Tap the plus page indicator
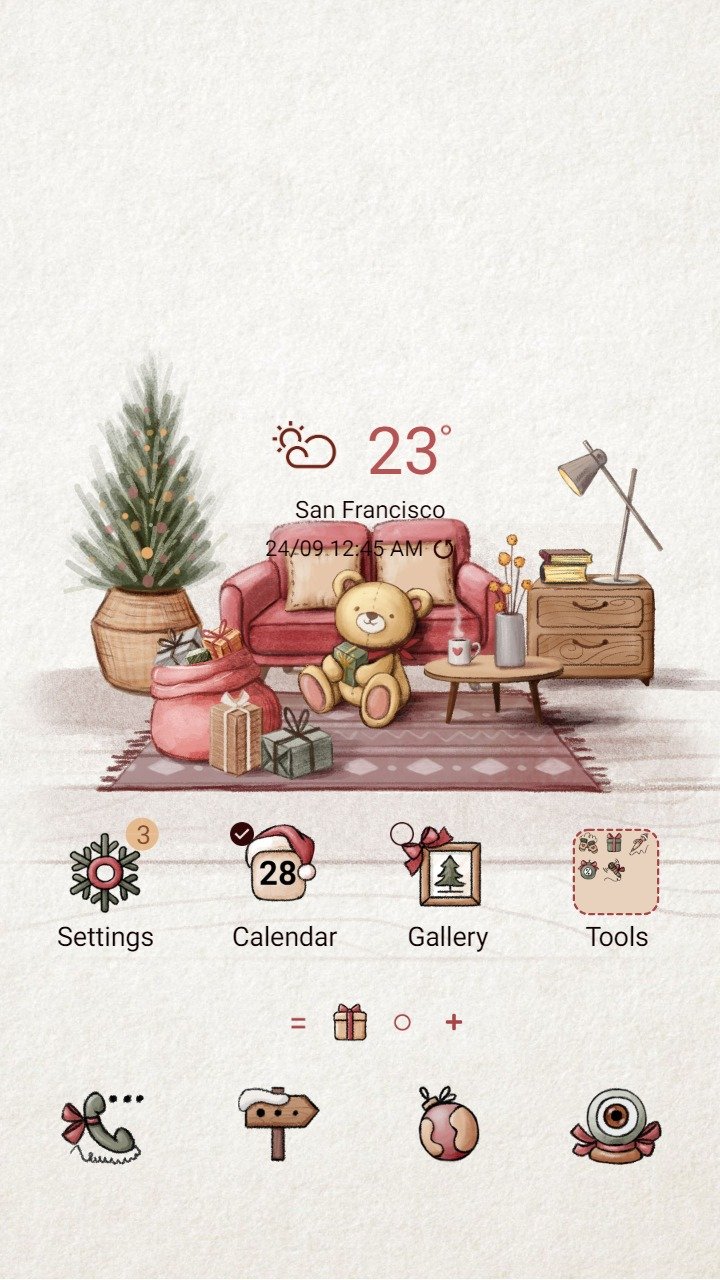The height and width of the screenshot is (1280, 720). [454, 1022]
